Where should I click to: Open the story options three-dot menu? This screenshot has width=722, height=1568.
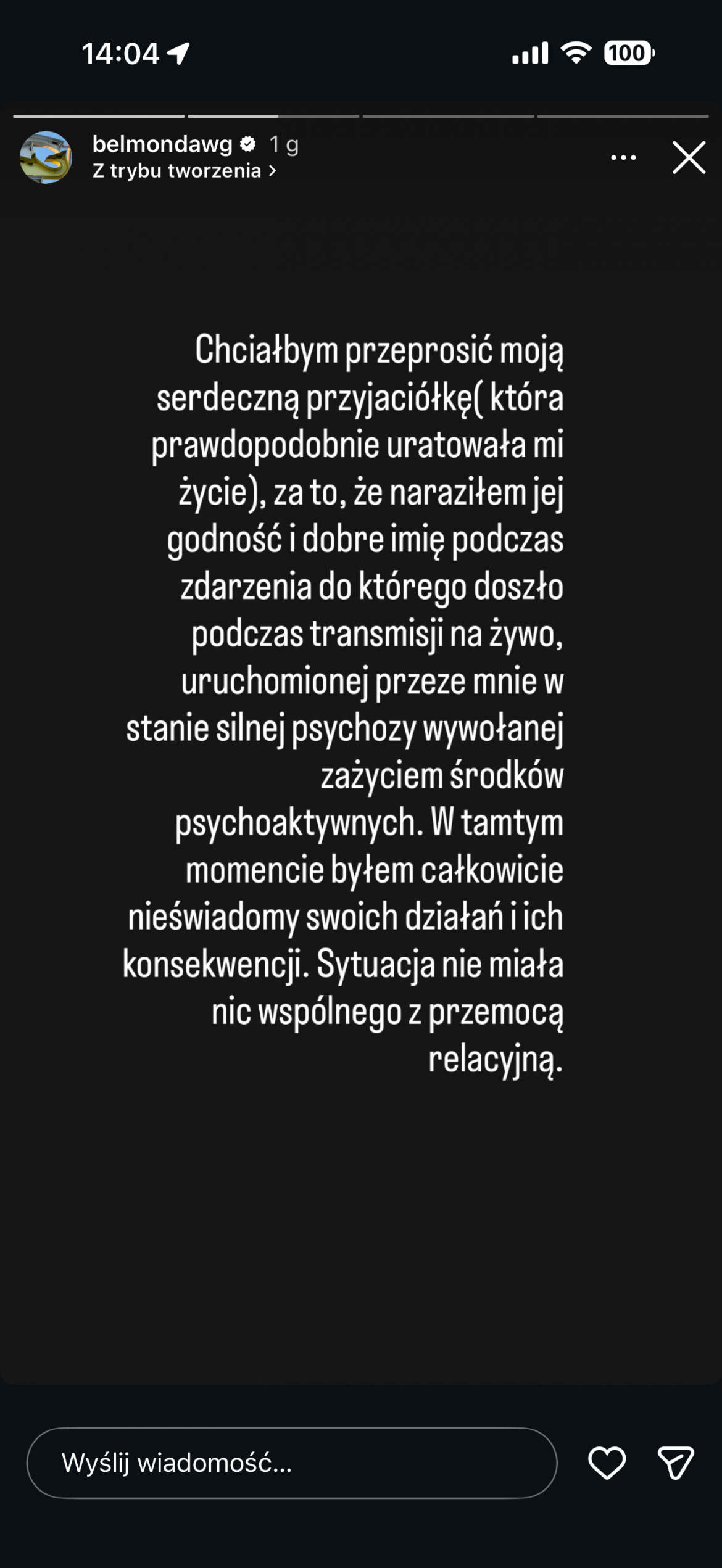(x=623, y=158)
